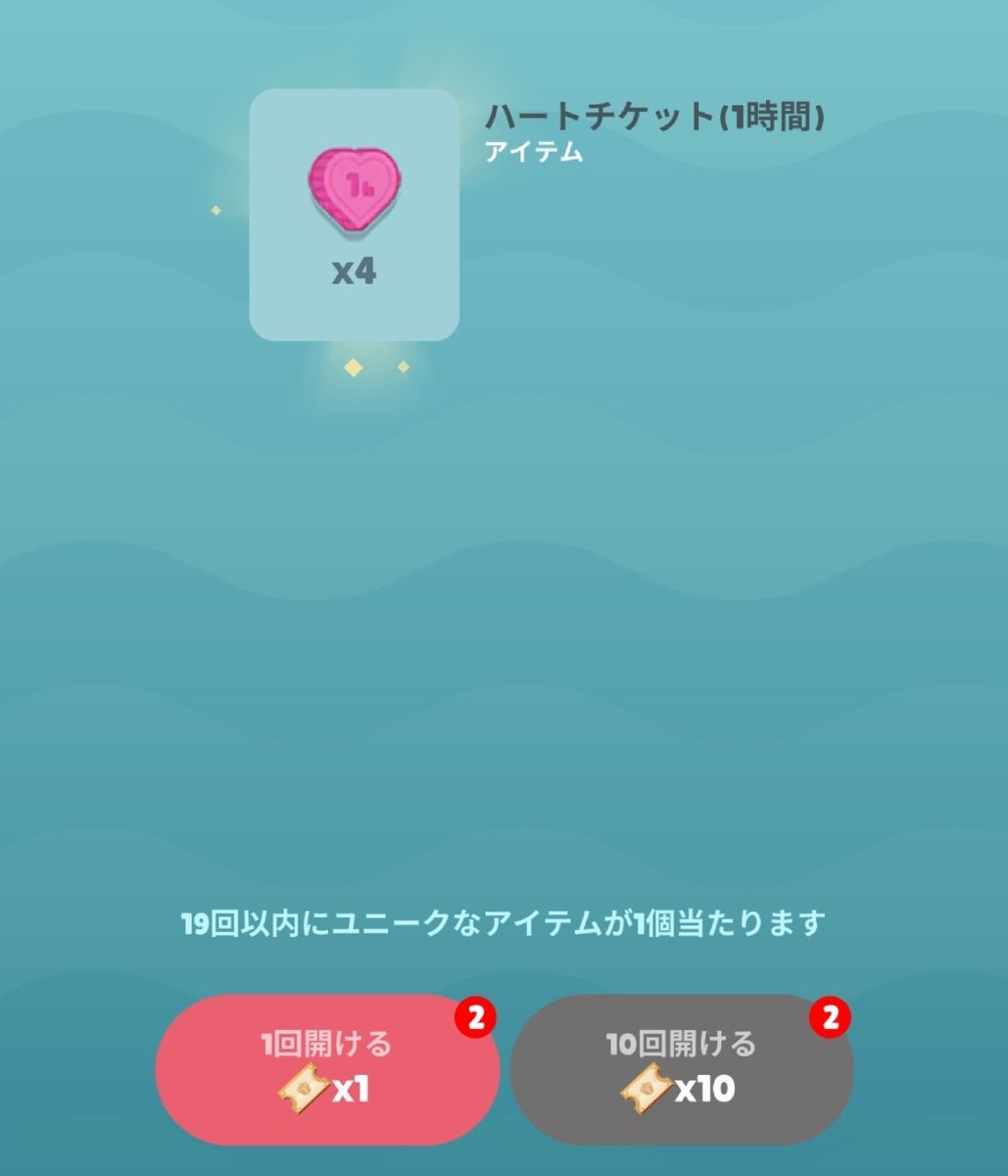Tap the 10回開ける button
The width and height of the screenshot is (1008, 1176).
point(682,1069)
